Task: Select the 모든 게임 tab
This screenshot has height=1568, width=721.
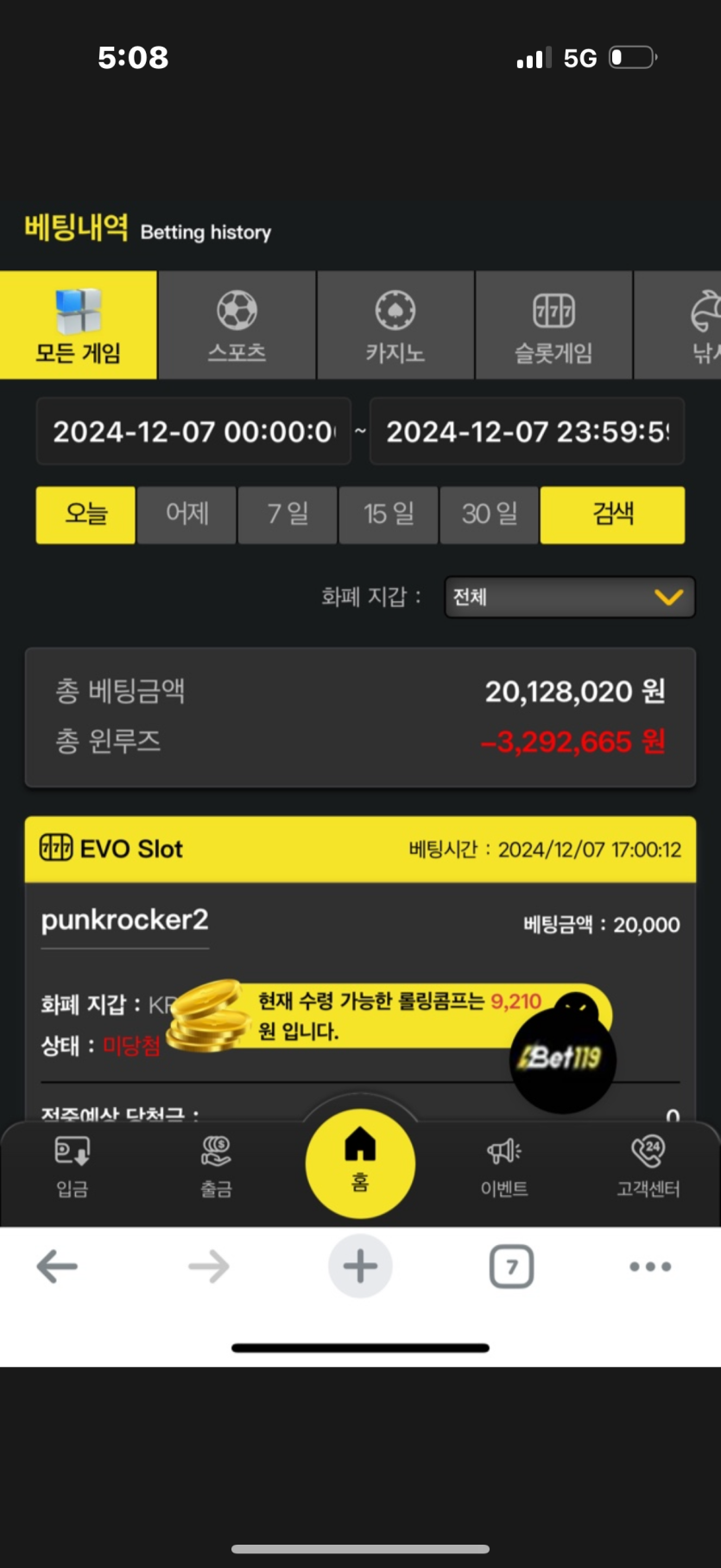Action: coord(79,326)
